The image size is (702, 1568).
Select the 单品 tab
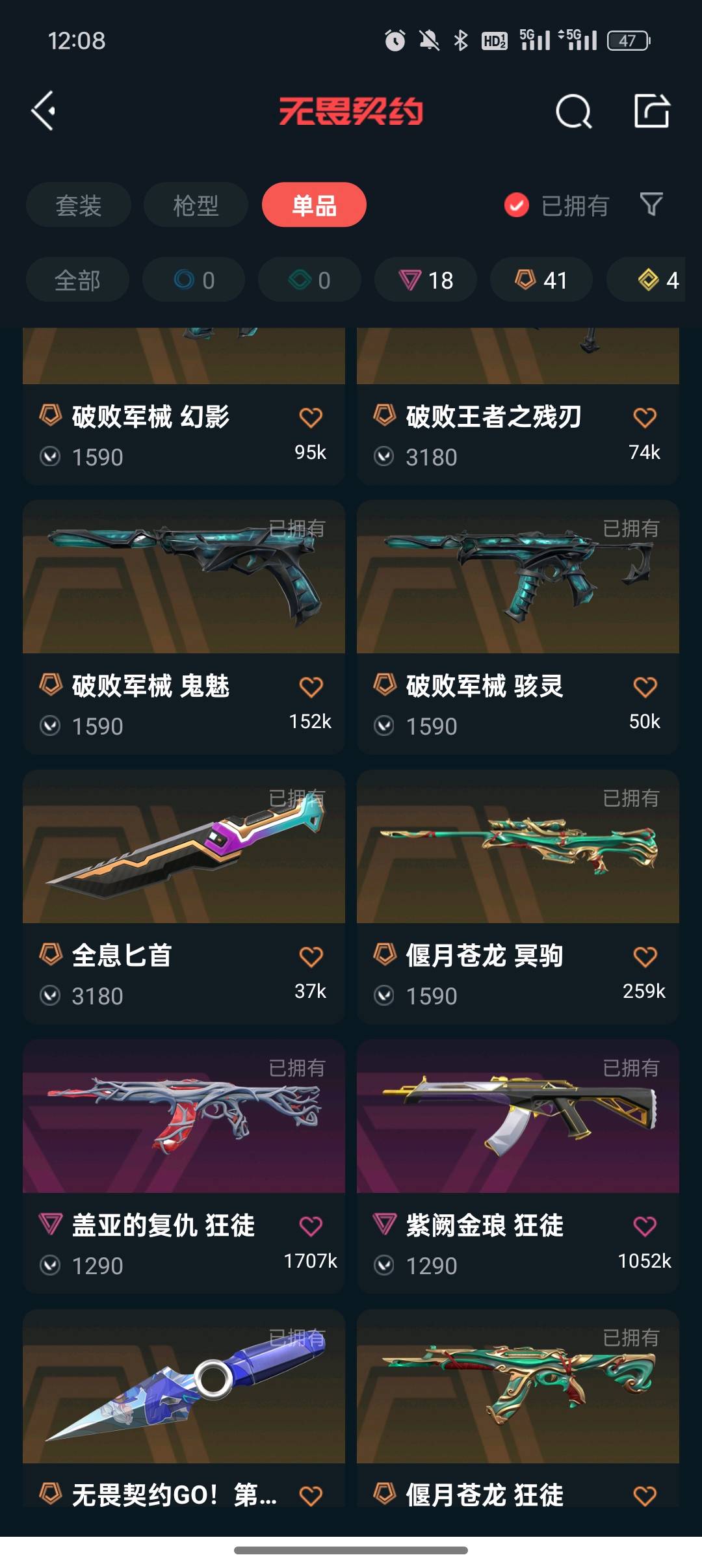314,205
